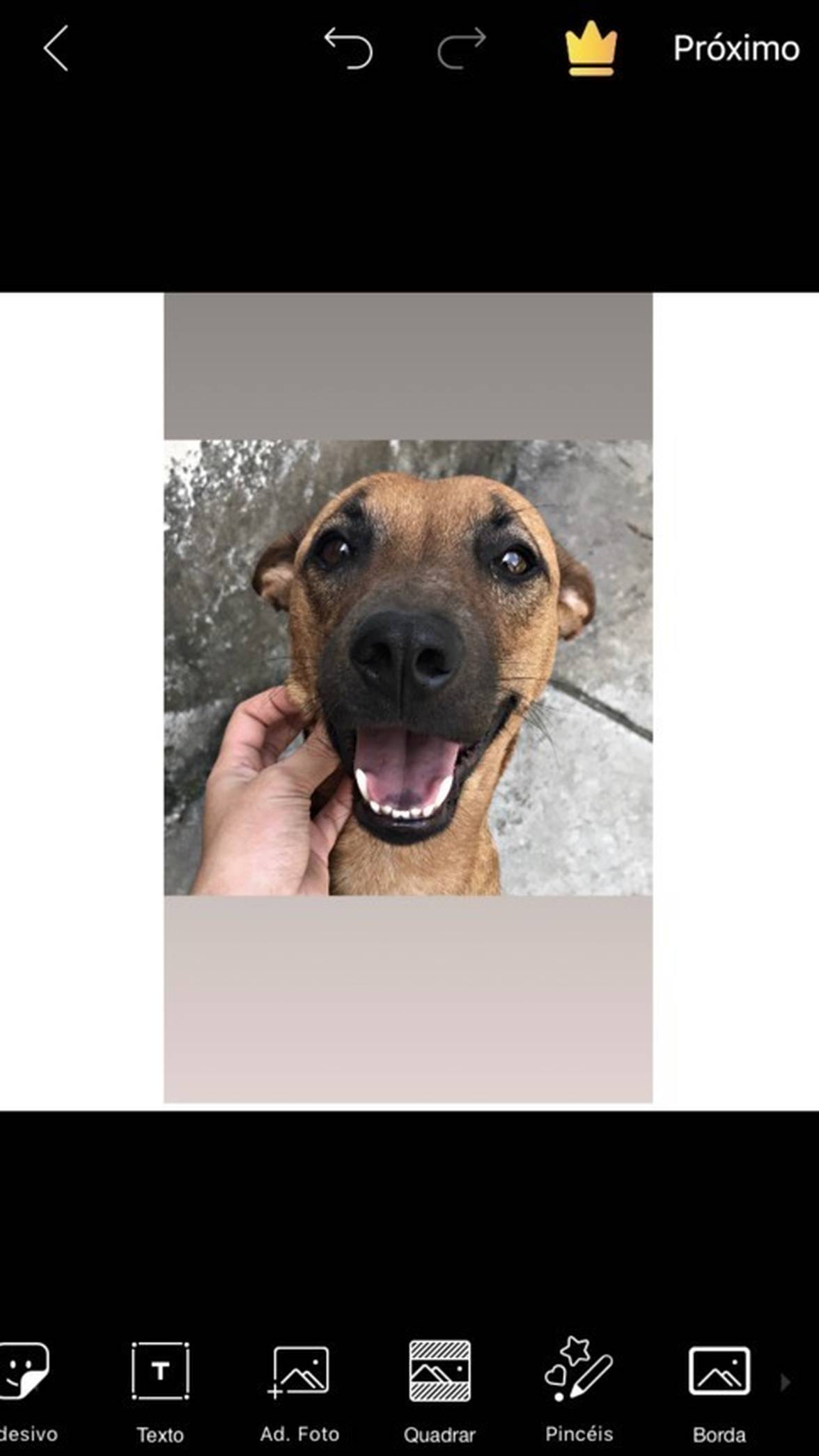Viewport: 819px width, 1456px height.
Task: Open the Quadrar fit tool
Action: (439, 1388)
